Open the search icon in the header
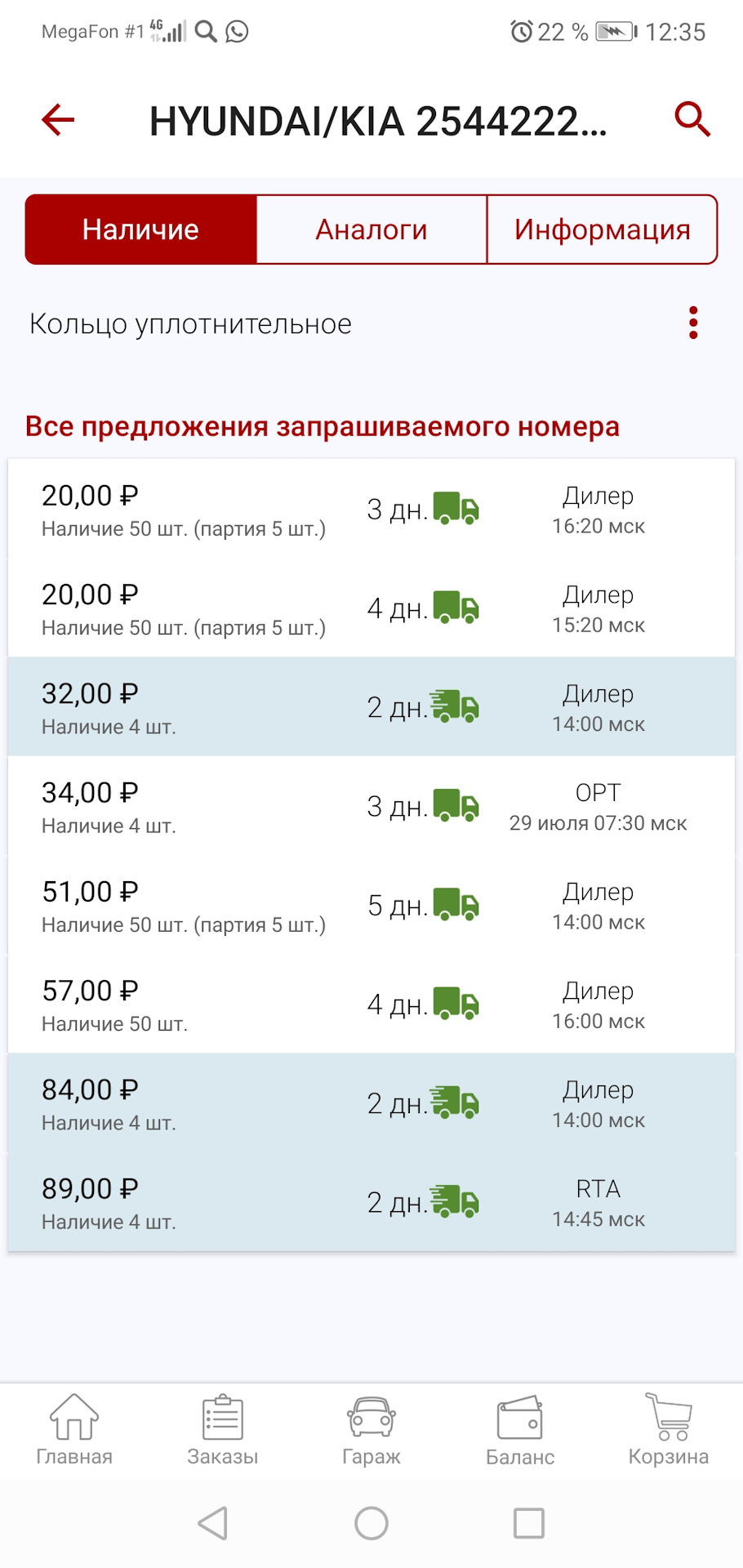The width and height of the screenshot is (743, 1568). tap(691, 119)
